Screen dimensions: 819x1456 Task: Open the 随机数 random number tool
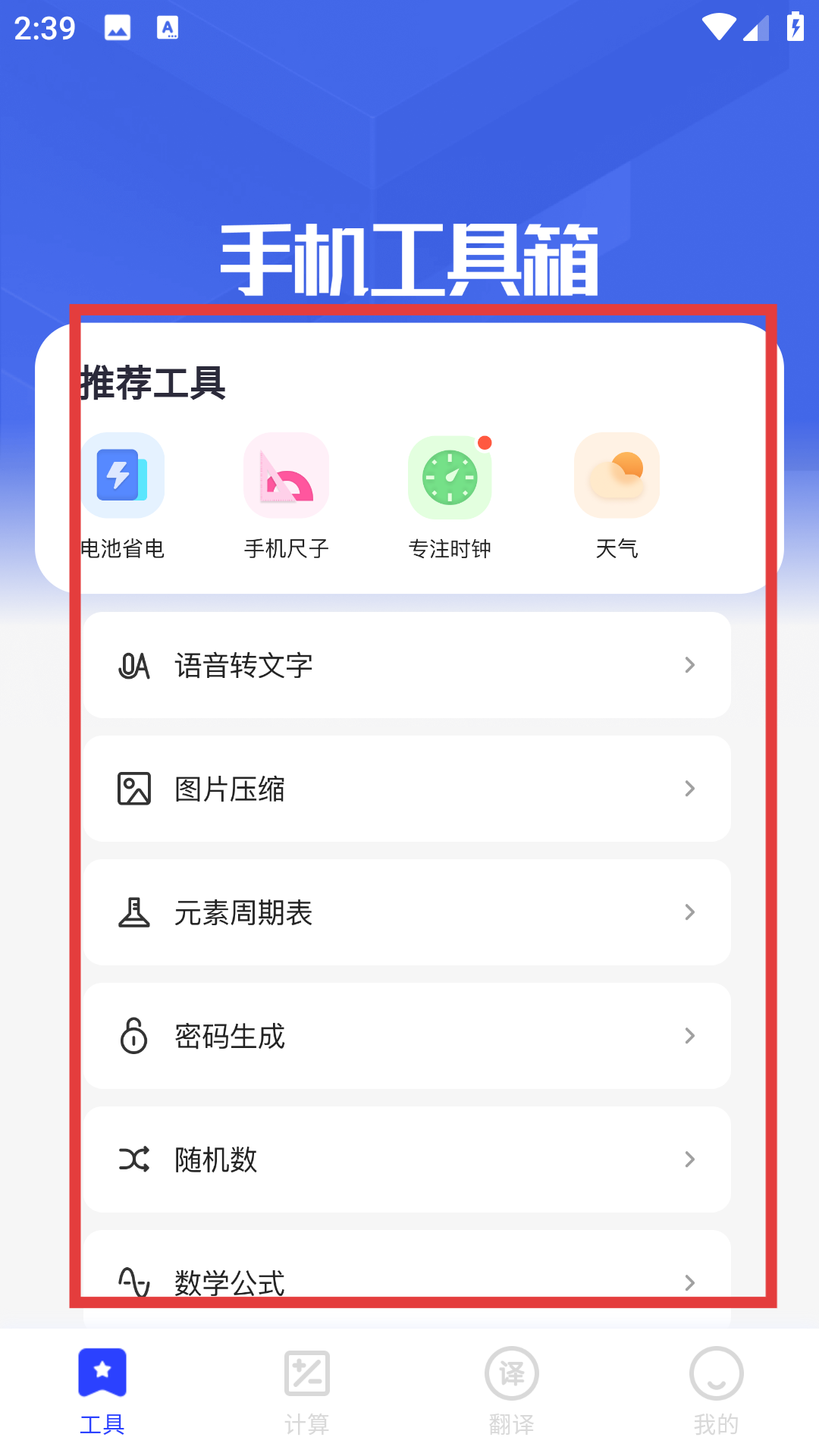(x=407, y=1159)
